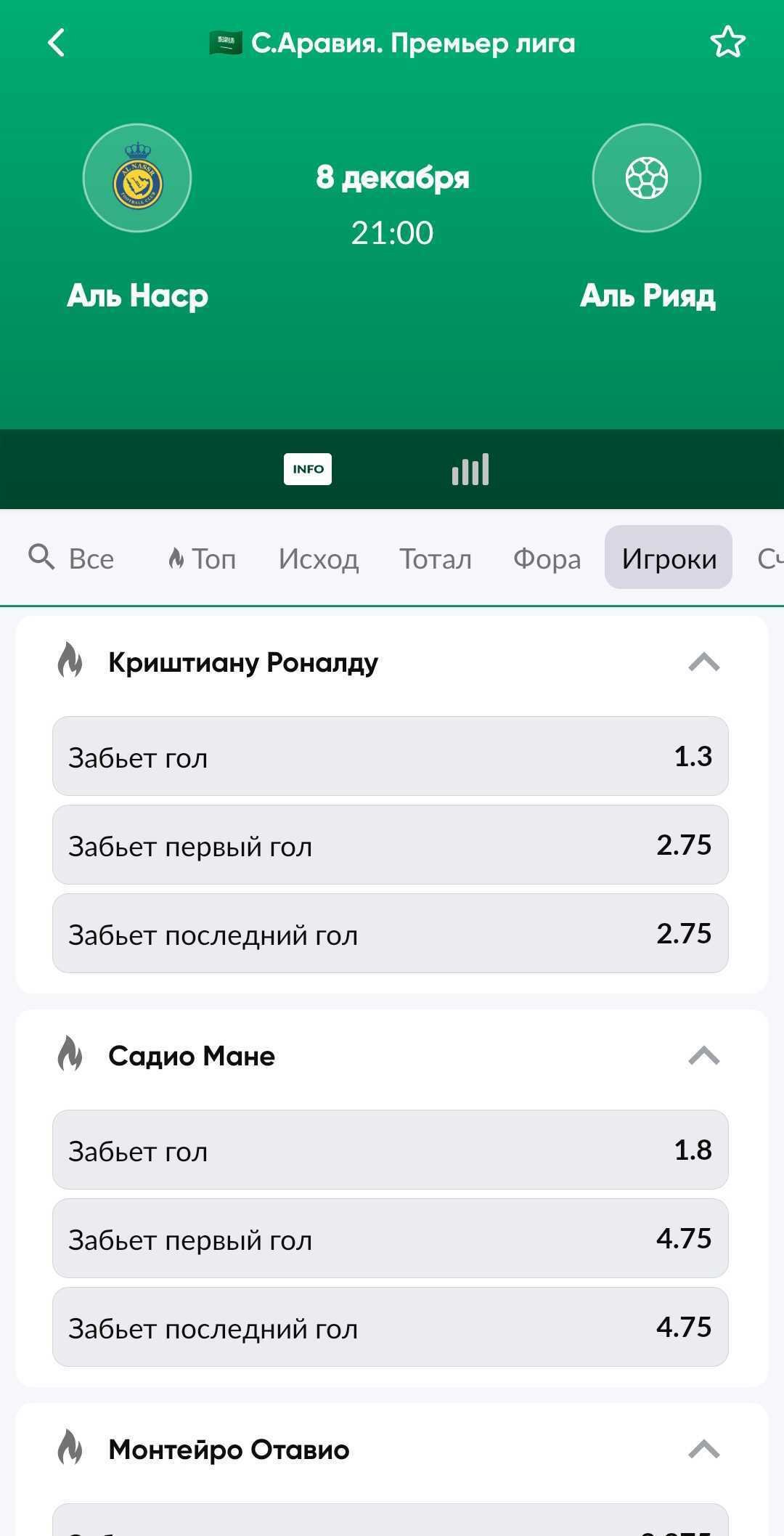Screen dimensions: 784x1536
Task: Switch to the Исход tab
Action: (319, 558)
